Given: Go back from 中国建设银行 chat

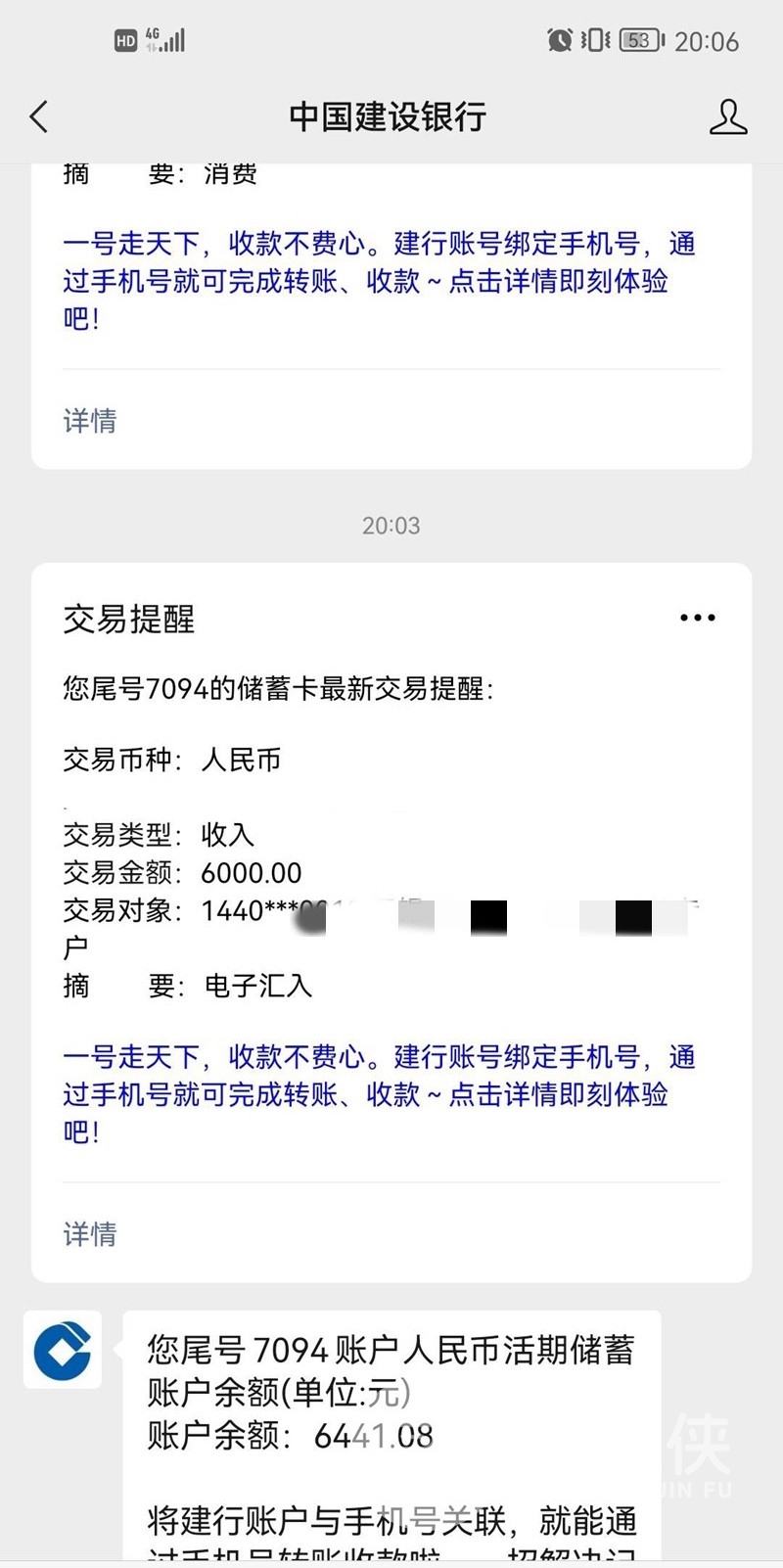Looking at the screenshot, I should coord(39,116).
